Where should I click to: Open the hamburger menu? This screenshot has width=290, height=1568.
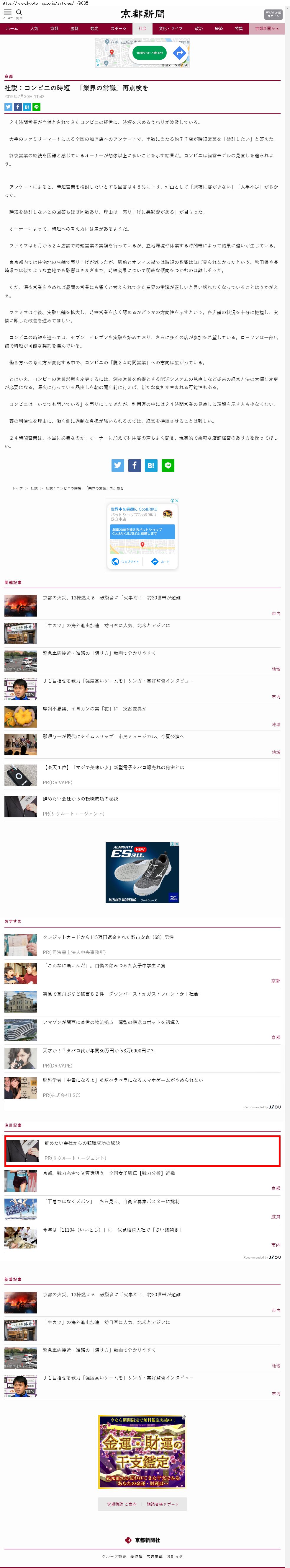tap(8, 12)
